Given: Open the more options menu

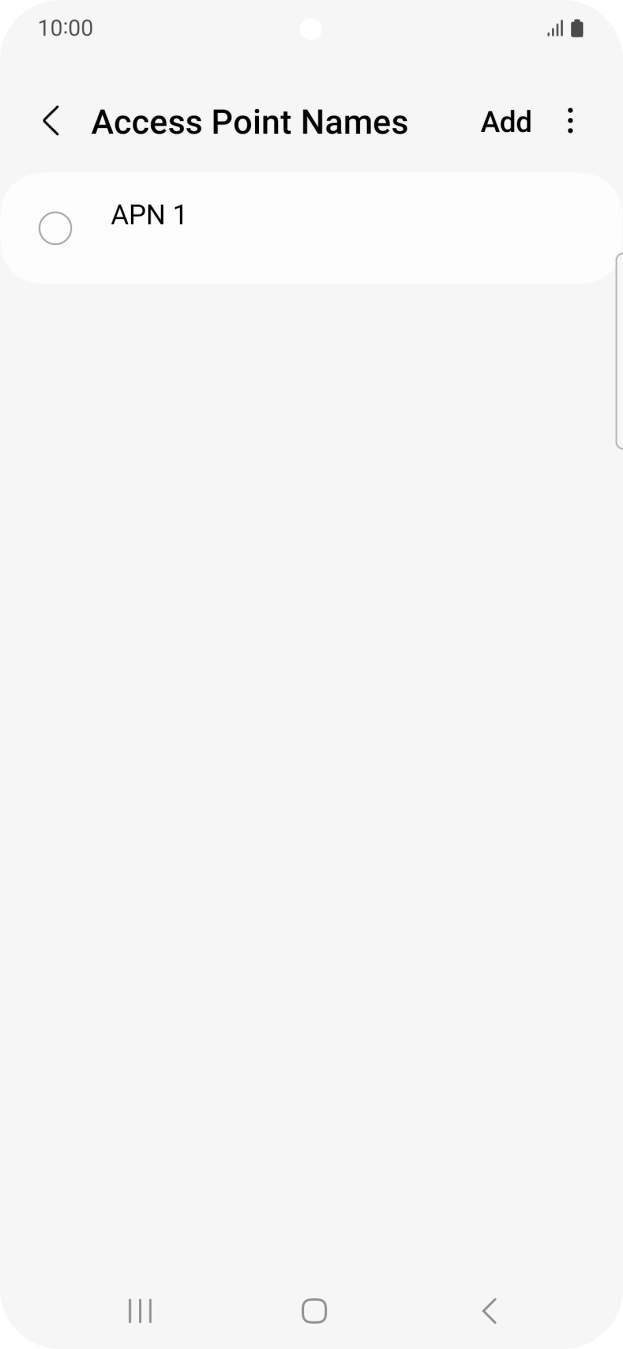Looking at the screenshot, I should pyautogui.click(x=570, y=121).
